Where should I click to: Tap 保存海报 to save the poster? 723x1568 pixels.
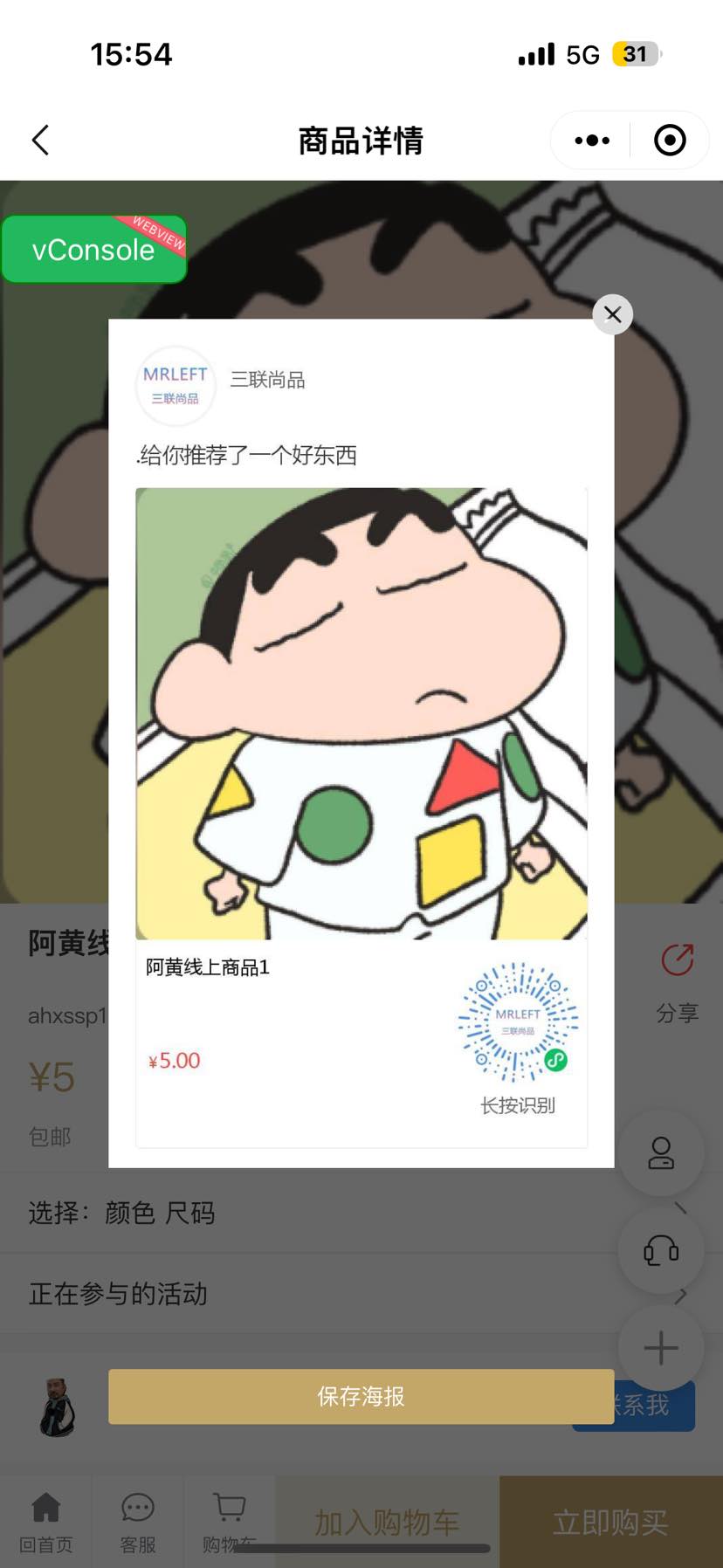click(x=361, y=1396)
